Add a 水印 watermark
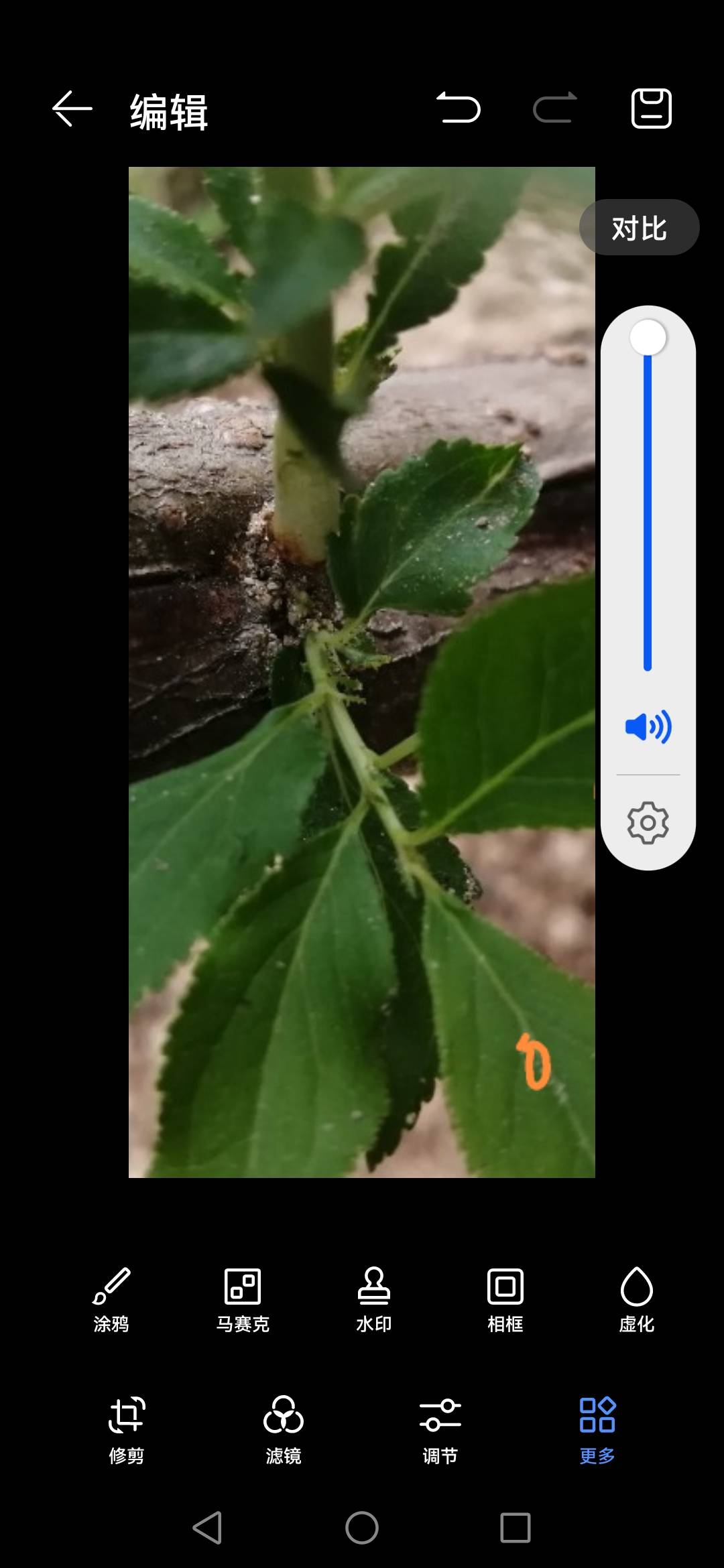 pos(374,1300)
